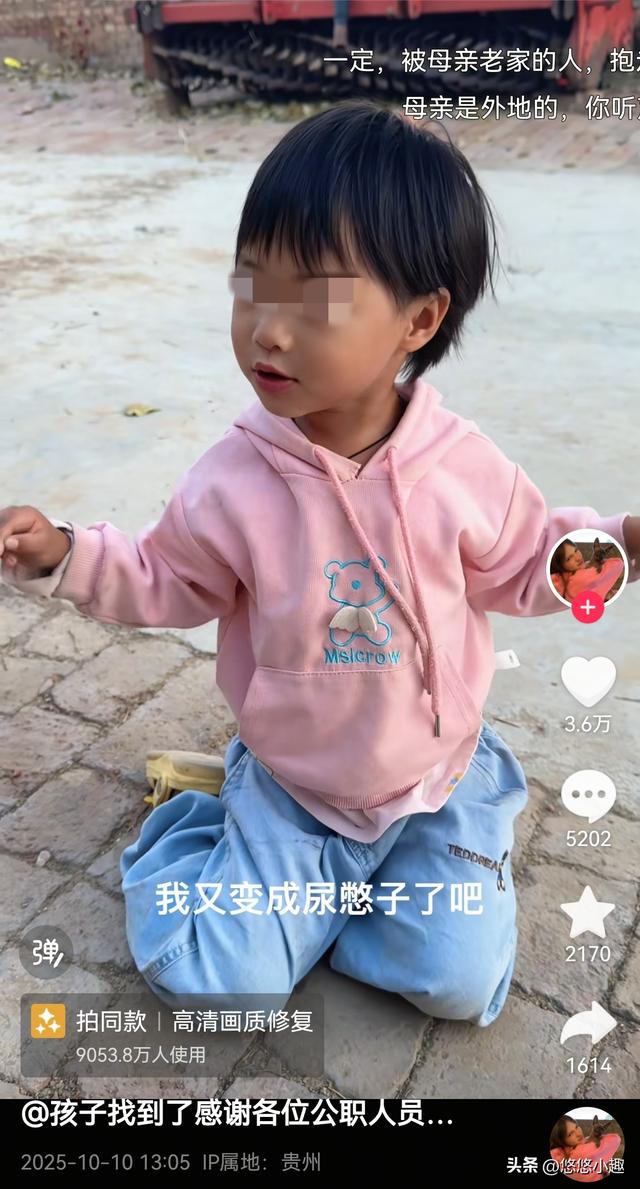Open the video author's profile avatar
Screen dimensions: 640x1189
[587, 567]
